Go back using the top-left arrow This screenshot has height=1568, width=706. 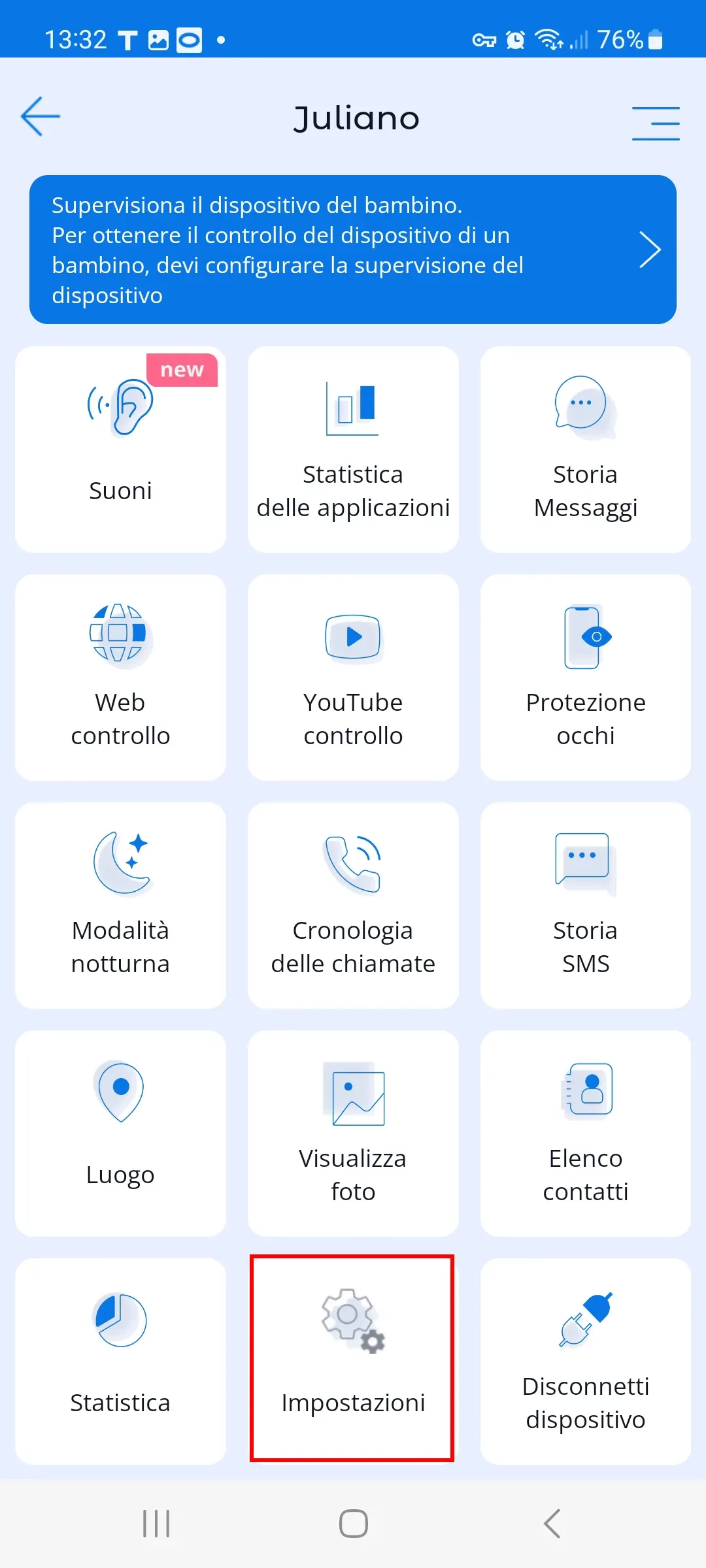tap(41, 117)
